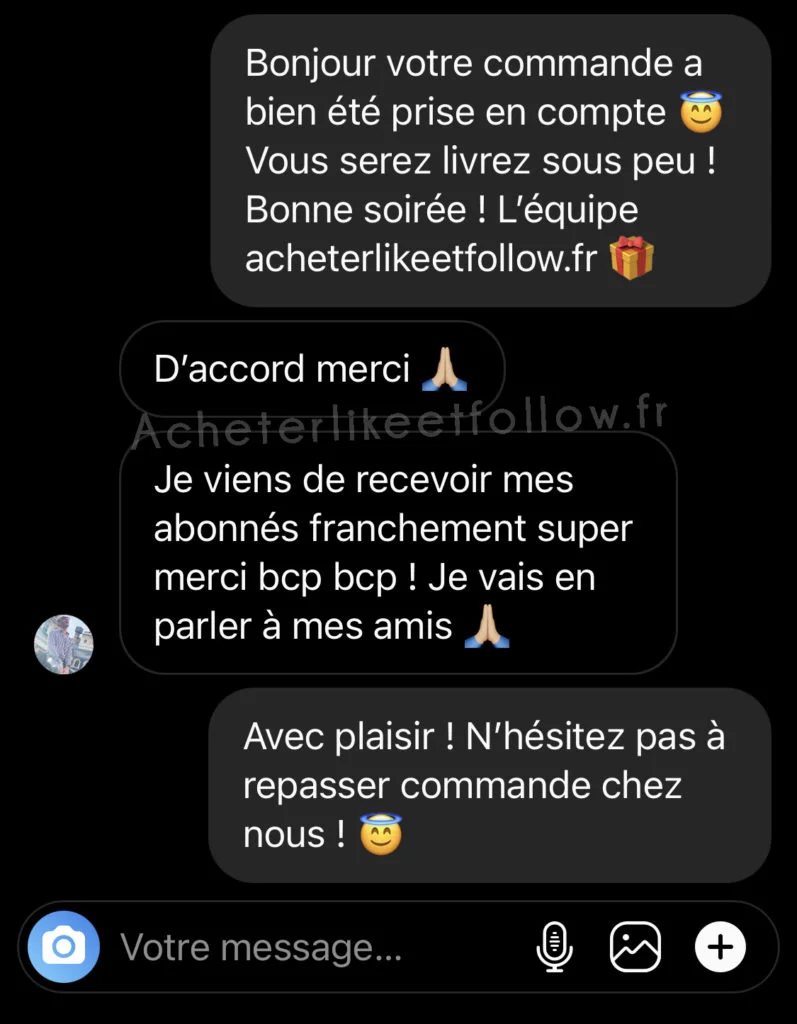Focus the "Votre message..." text field

300,946
